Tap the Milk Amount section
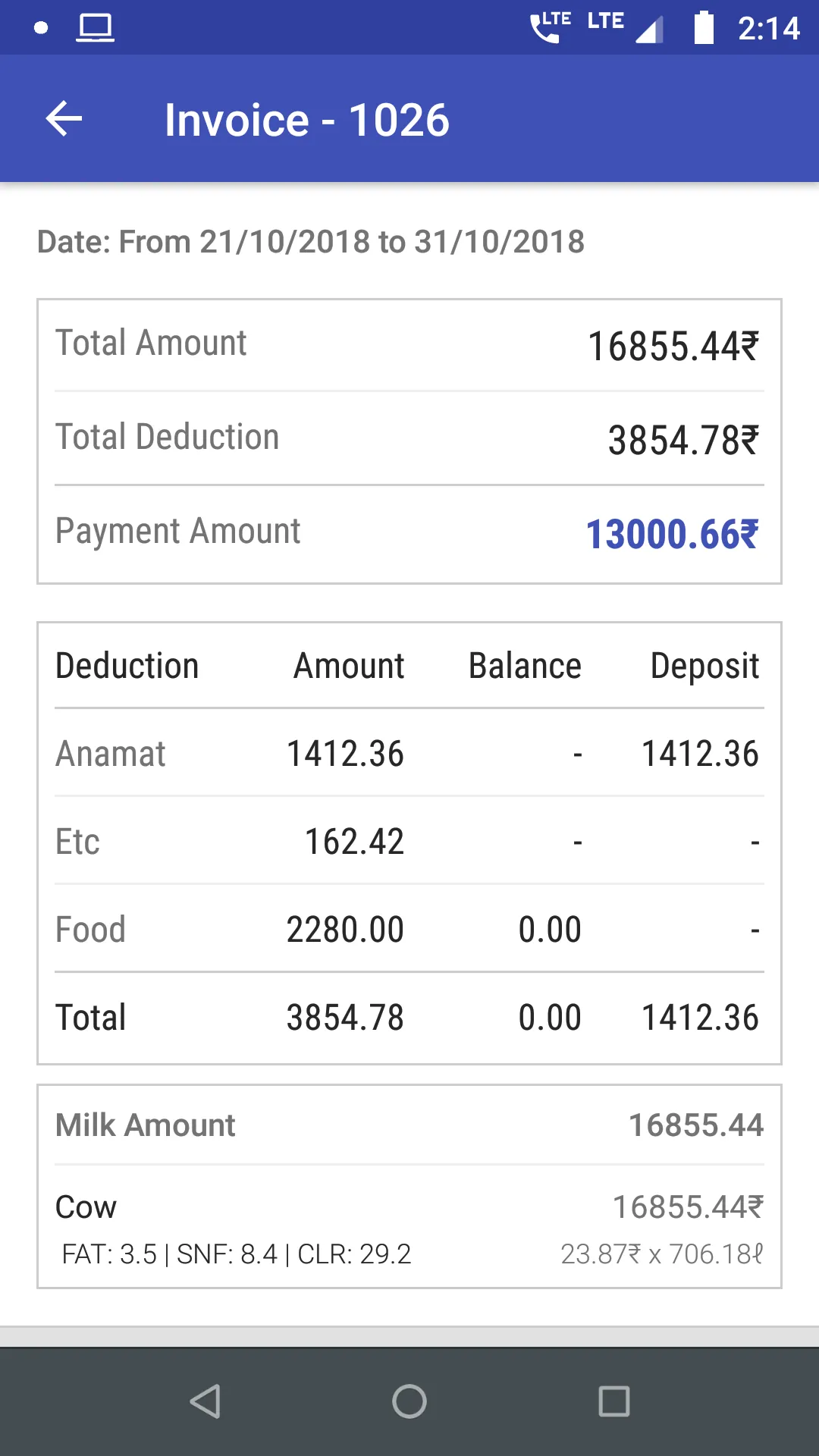 (x=409, y=1125)
